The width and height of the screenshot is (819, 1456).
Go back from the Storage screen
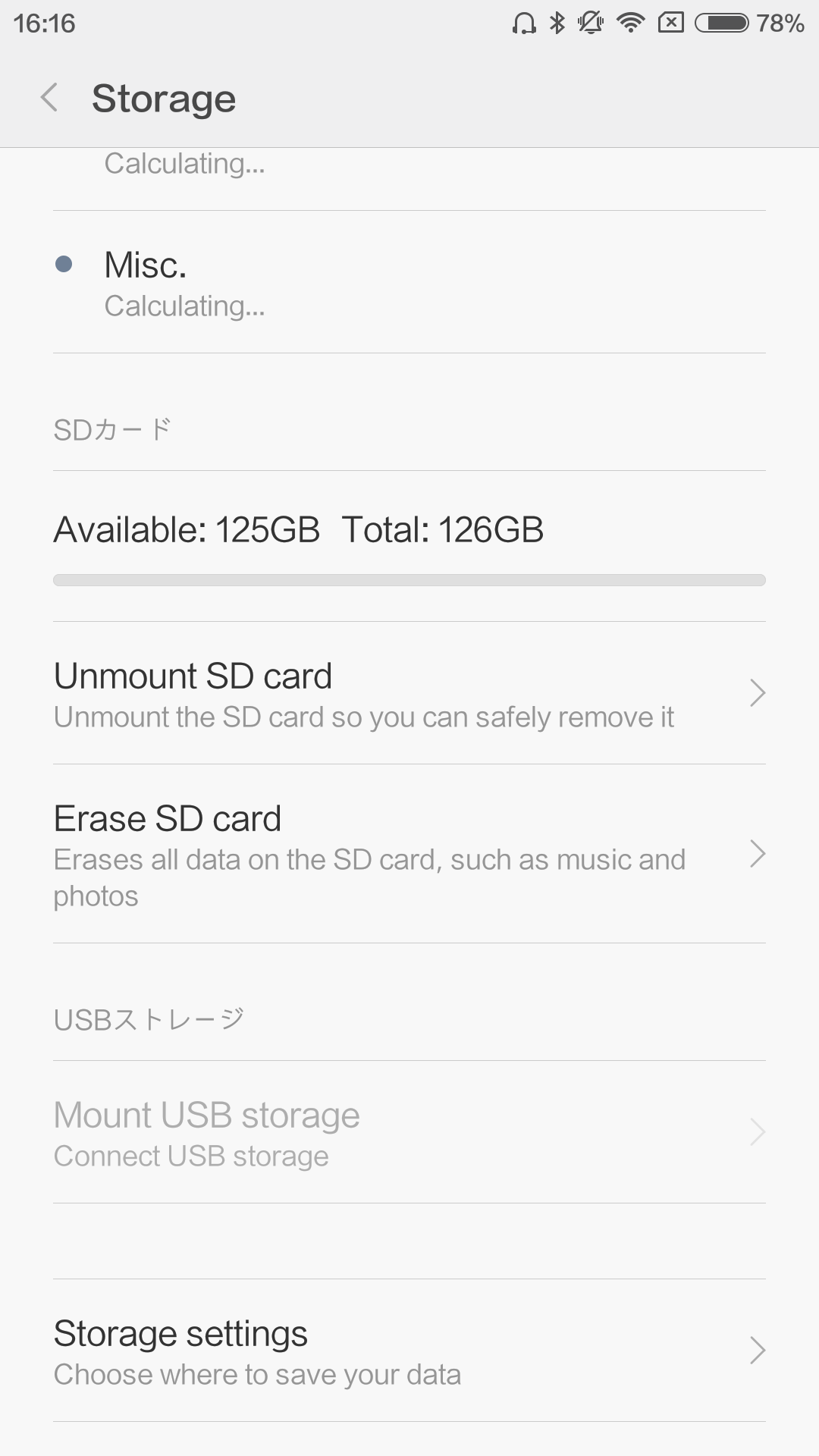[x=49, y=98]
